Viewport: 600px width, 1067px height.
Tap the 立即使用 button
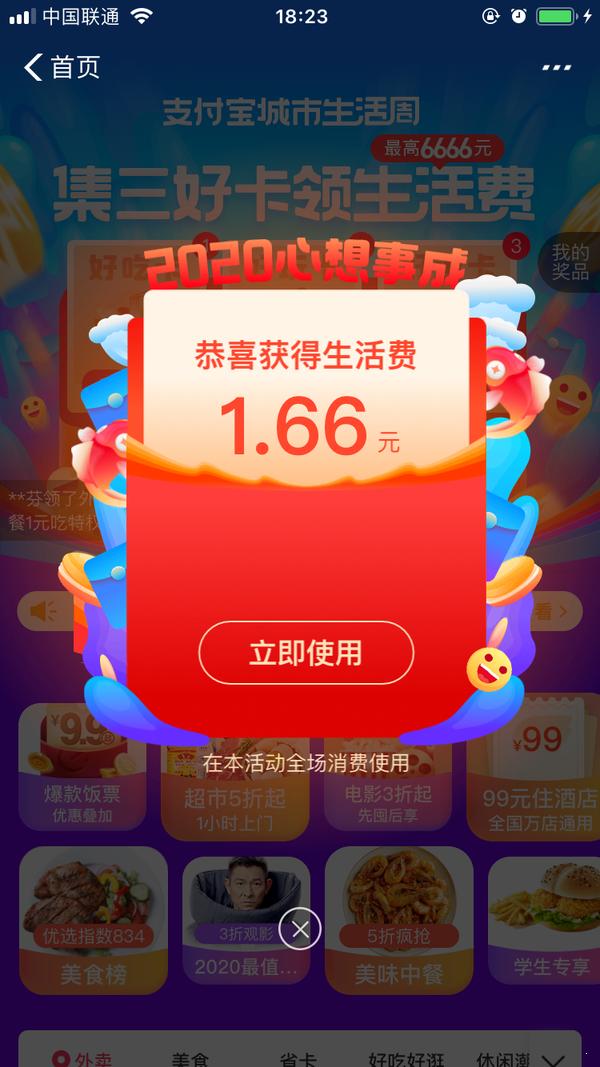(306, 653)
